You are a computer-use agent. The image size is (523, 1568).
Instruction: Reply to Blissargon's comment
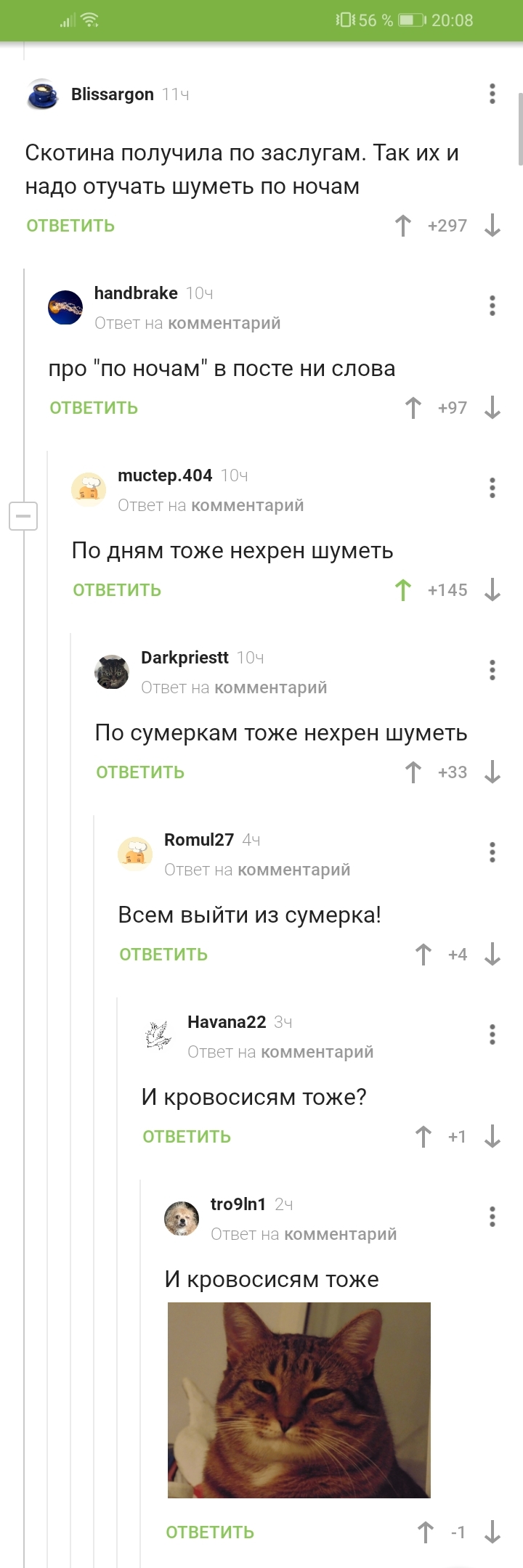(70, 226)
